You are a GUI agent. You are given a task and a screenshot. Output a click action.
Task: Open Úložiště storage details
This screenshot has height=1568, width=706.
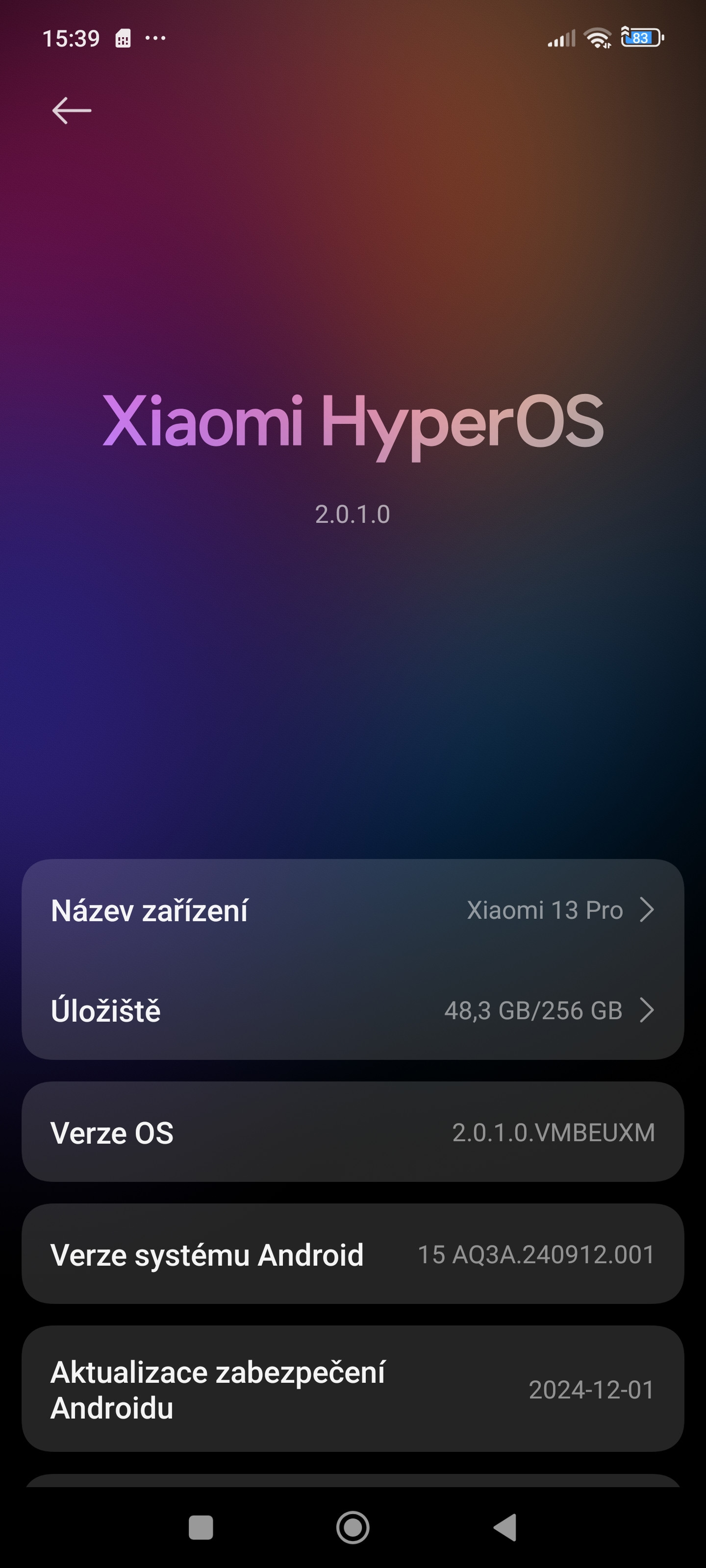(352, 1010)
